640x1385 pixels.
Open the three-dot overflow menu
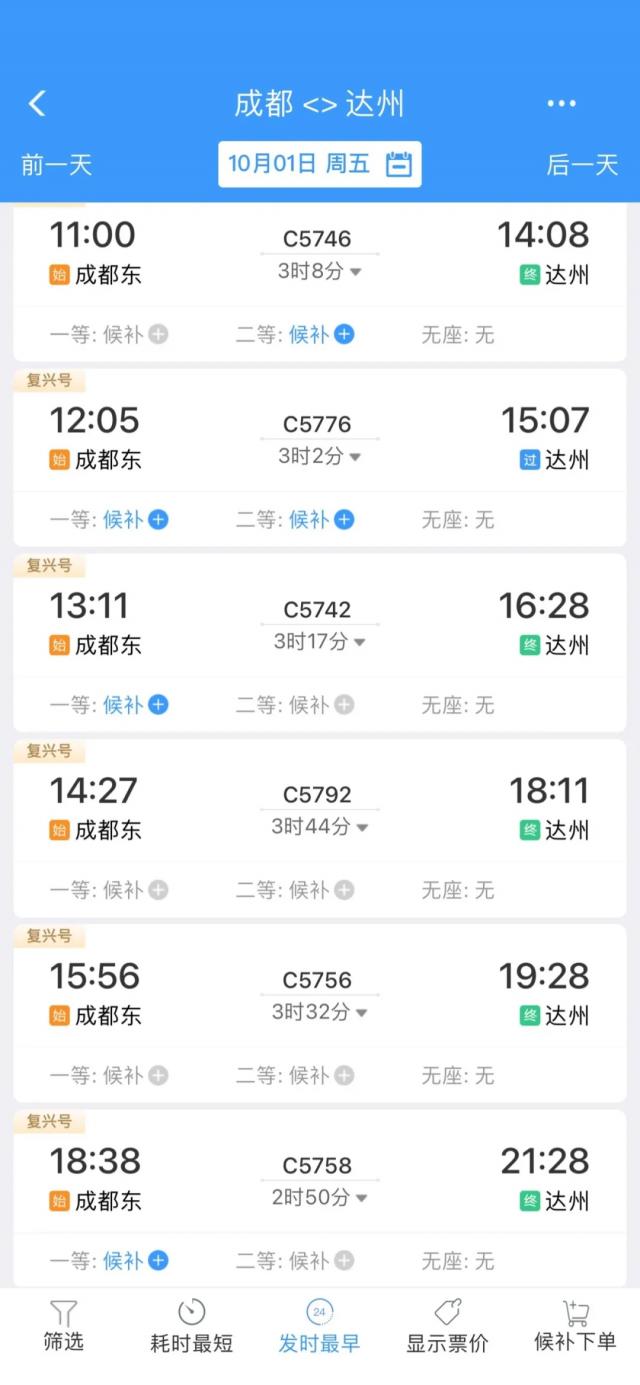561,103
